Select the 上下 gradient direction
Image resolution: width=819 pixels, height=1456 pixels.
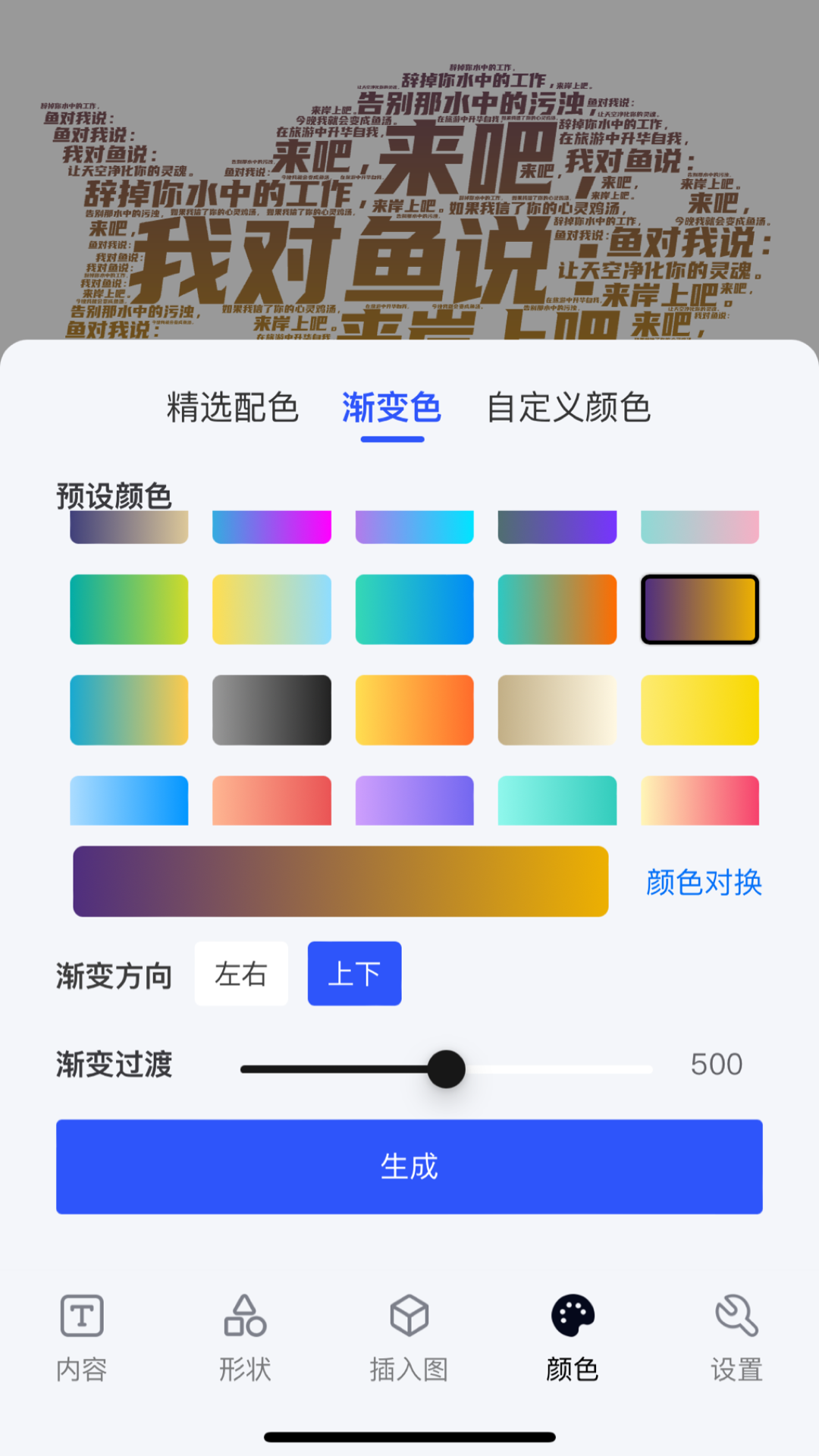point(353,974)
